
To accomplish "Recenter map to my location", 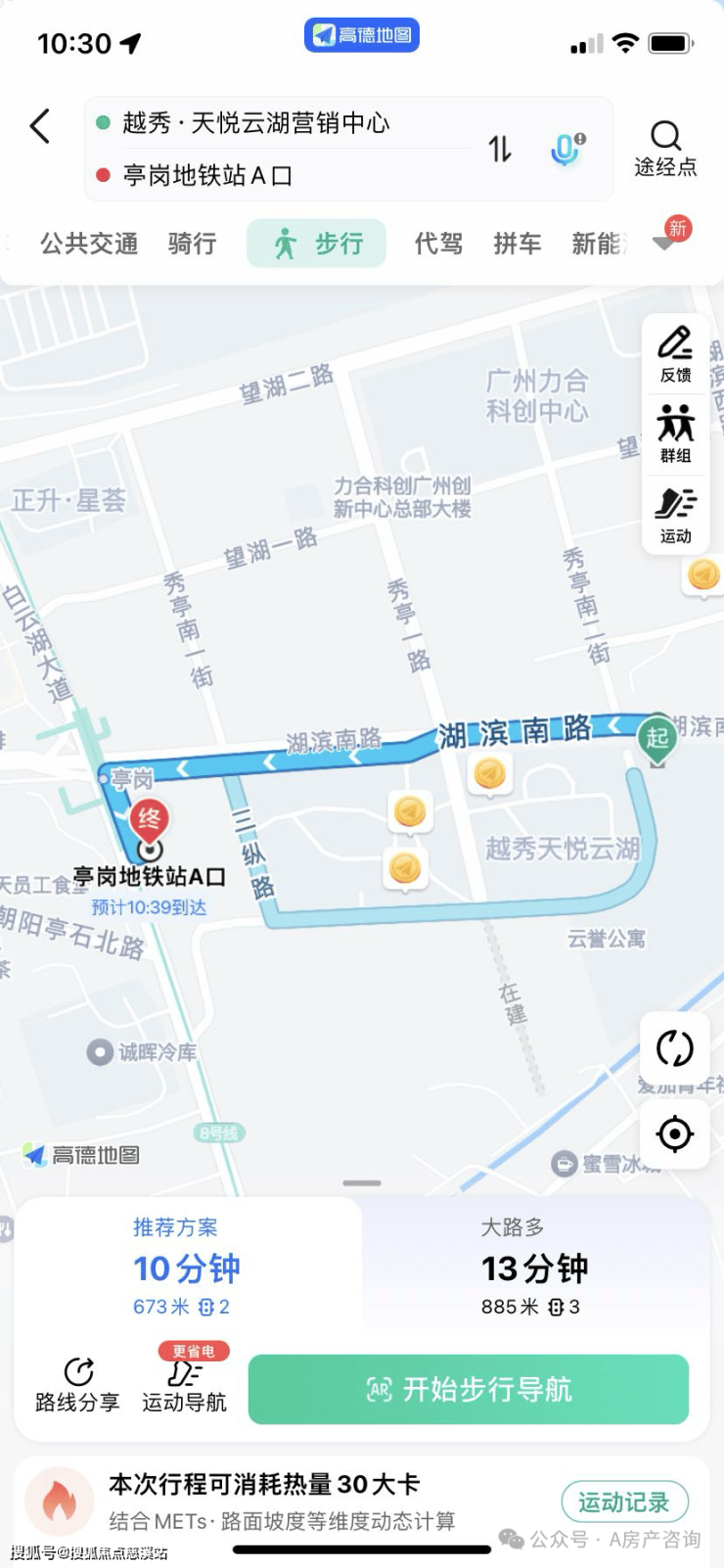I will [x=674, y=1134].
